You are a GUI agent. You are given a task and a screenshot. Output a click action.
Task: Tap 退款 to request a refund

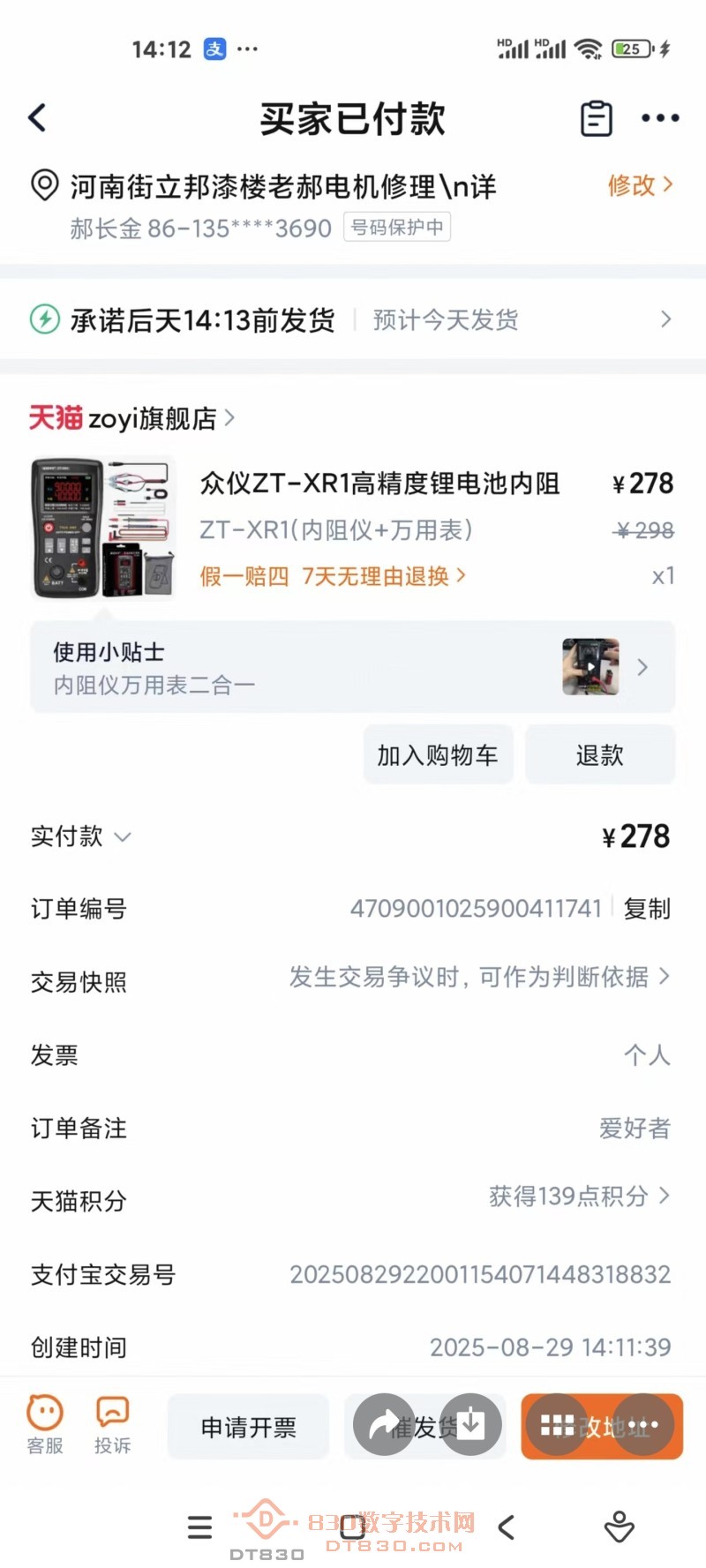click(x=600, y=754)
